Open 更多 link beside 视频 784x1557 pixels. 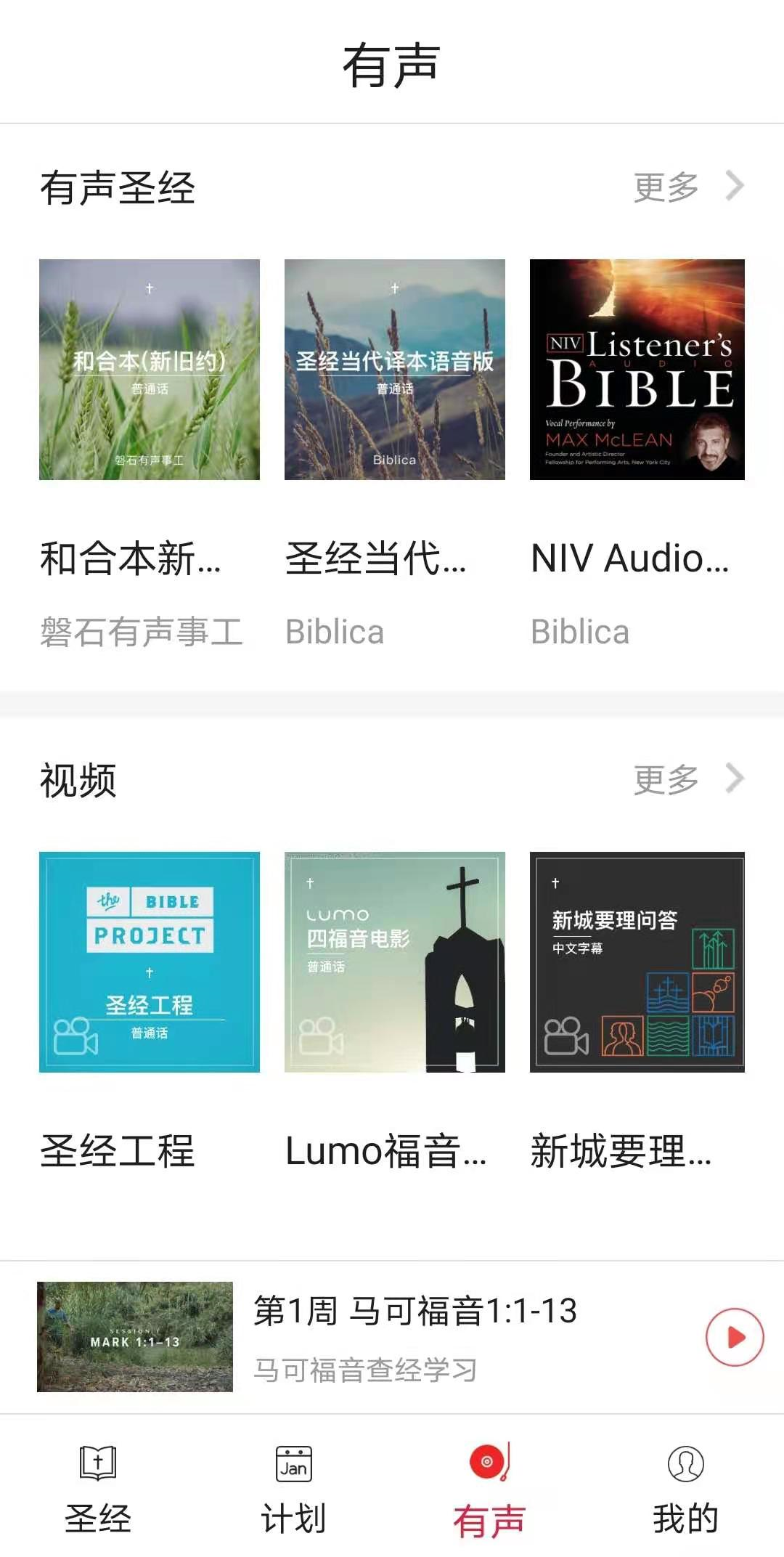[687, 780]
